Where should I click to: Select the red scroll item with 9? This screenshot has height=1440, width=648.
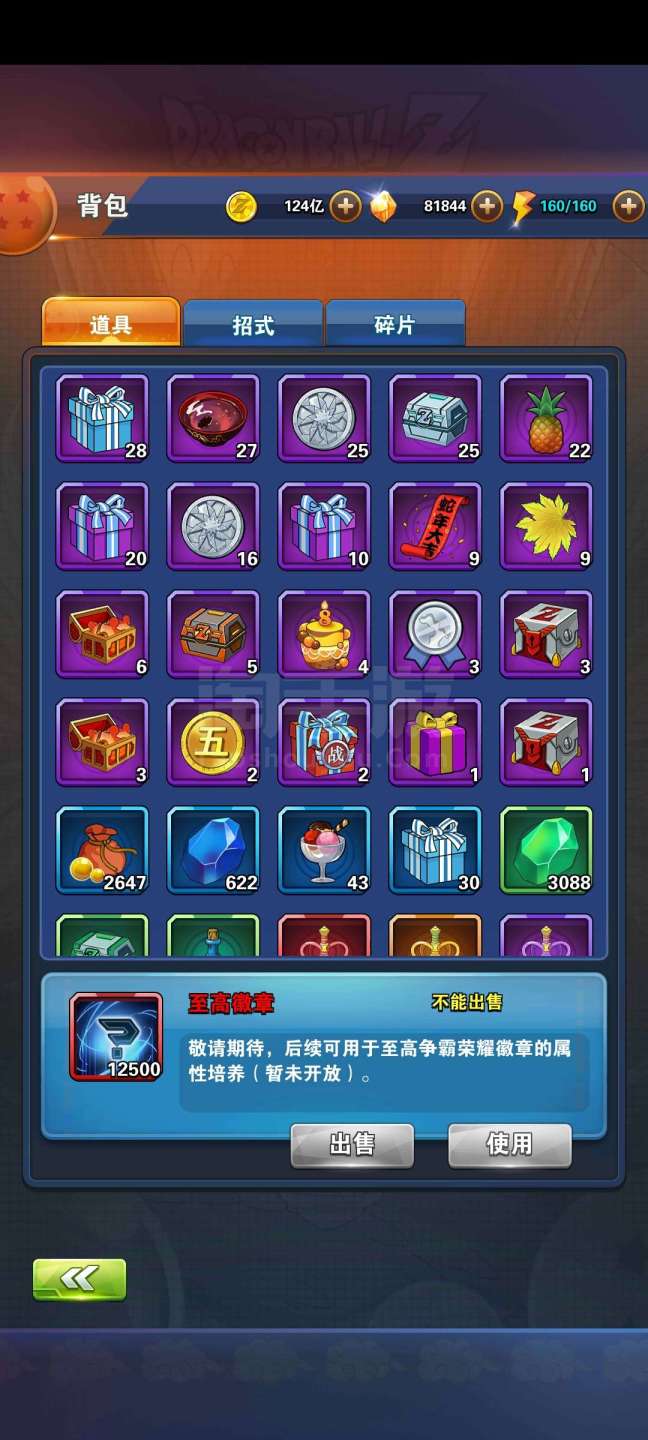point(435,526)
